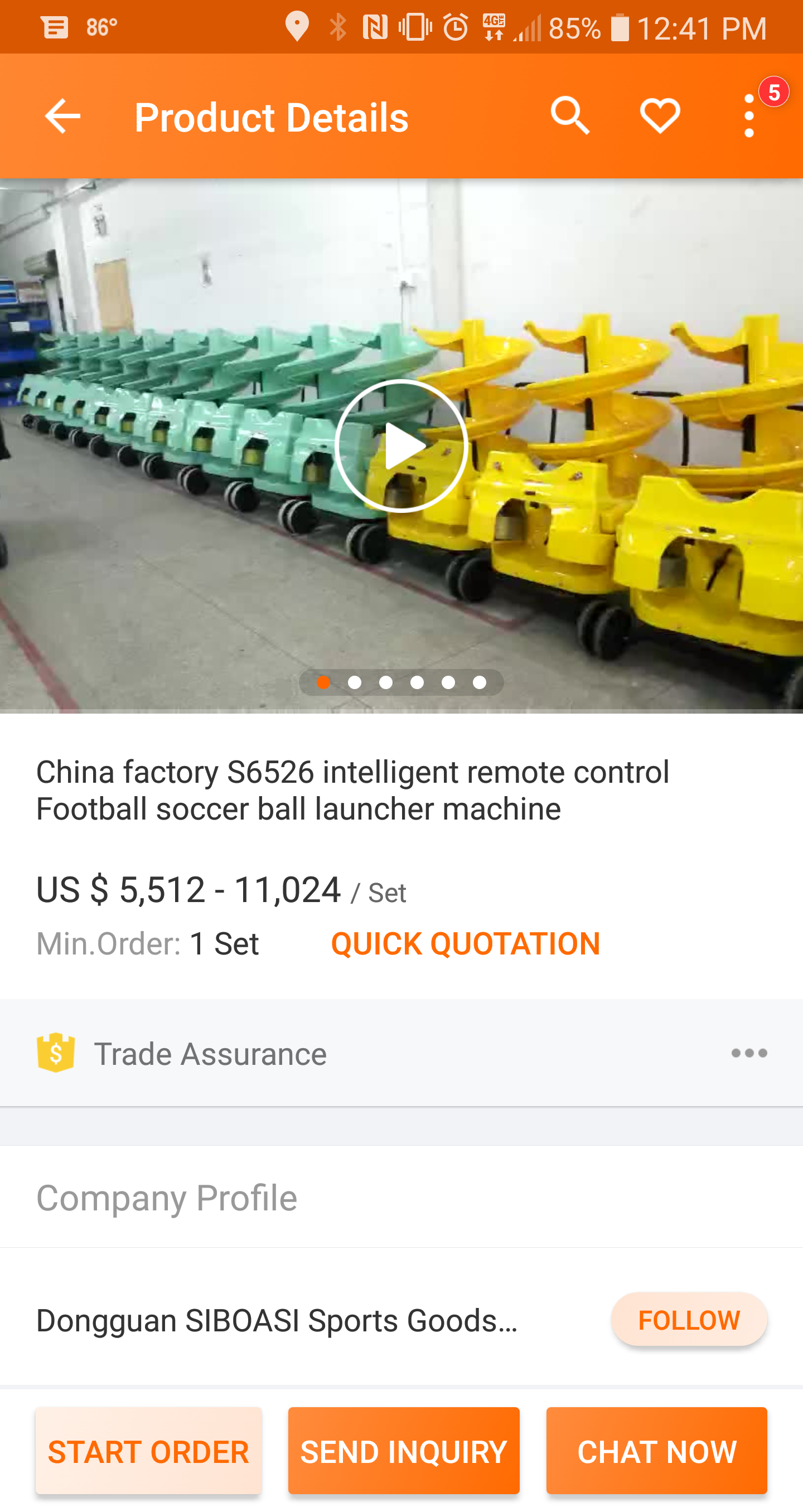Go back from Product Details
Image resolution: width=803 pixels, height=1512 pixels.
[x=62, y=116]
